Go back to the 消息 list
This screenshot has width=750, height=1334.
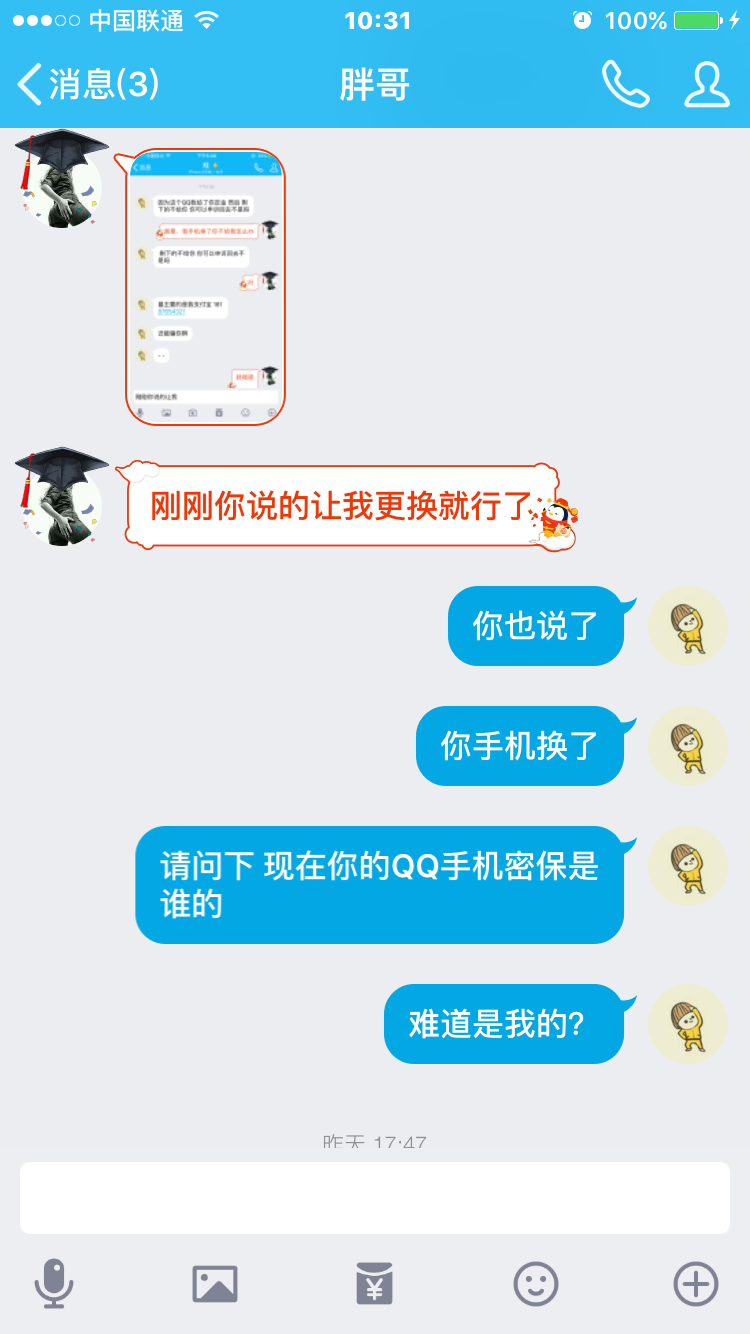[x=88, y=84]
